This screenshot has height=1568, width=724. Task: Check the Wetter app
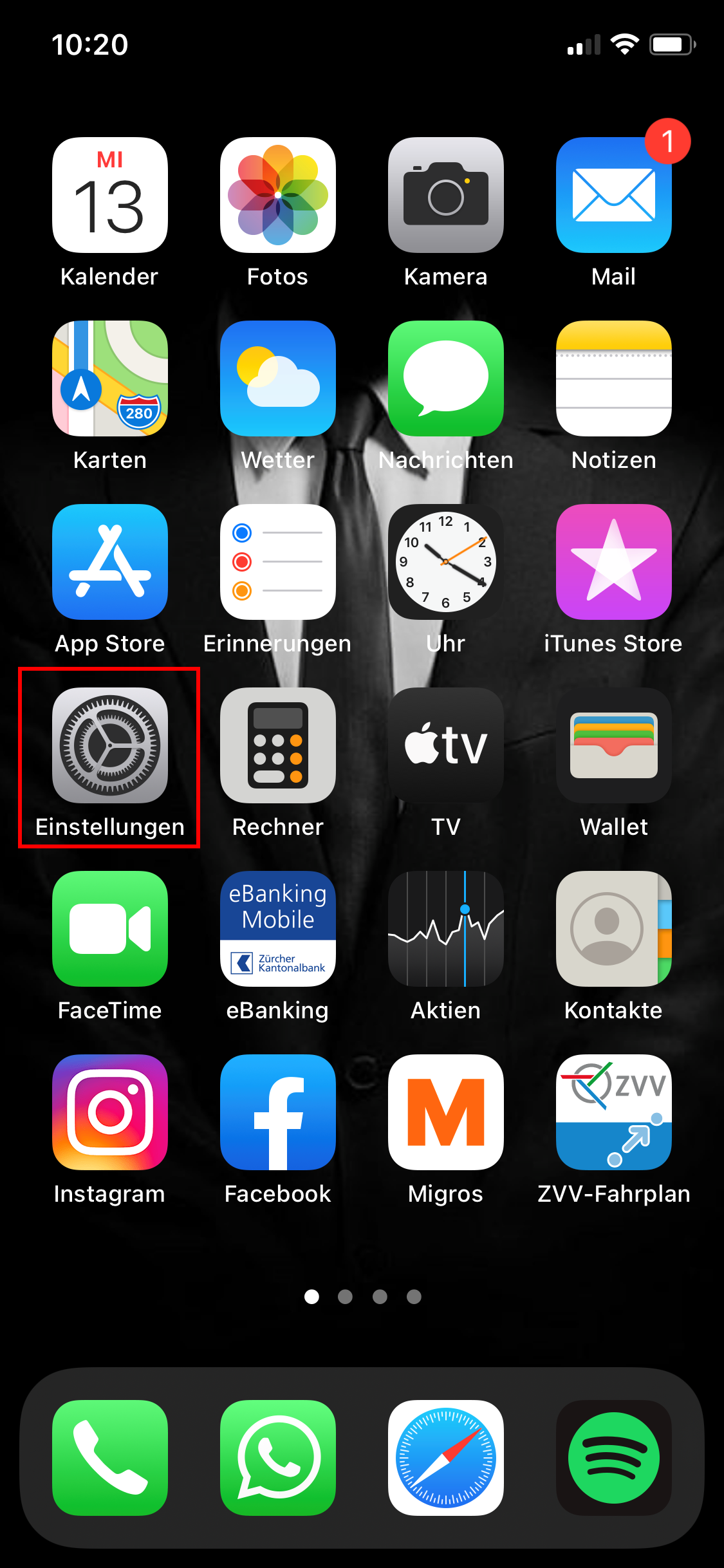pyautogui.click(x=278, y=378)
